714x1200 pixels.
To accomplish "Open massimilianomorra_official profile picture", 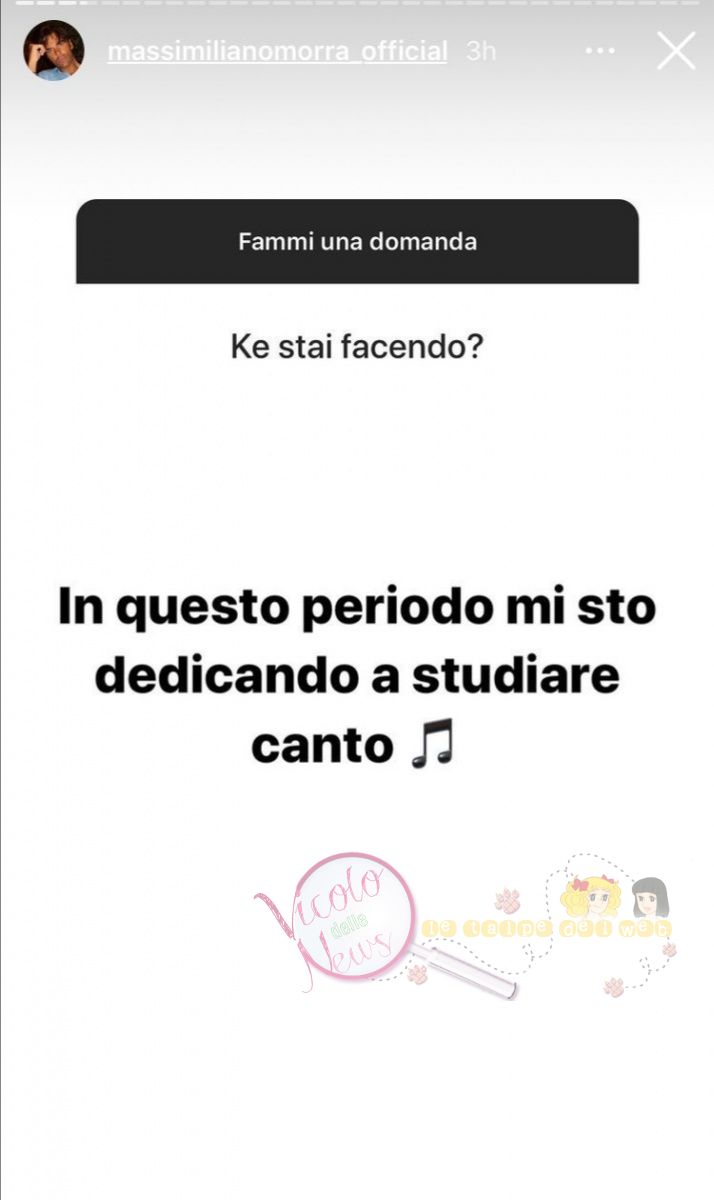I will tap(54, 50).
